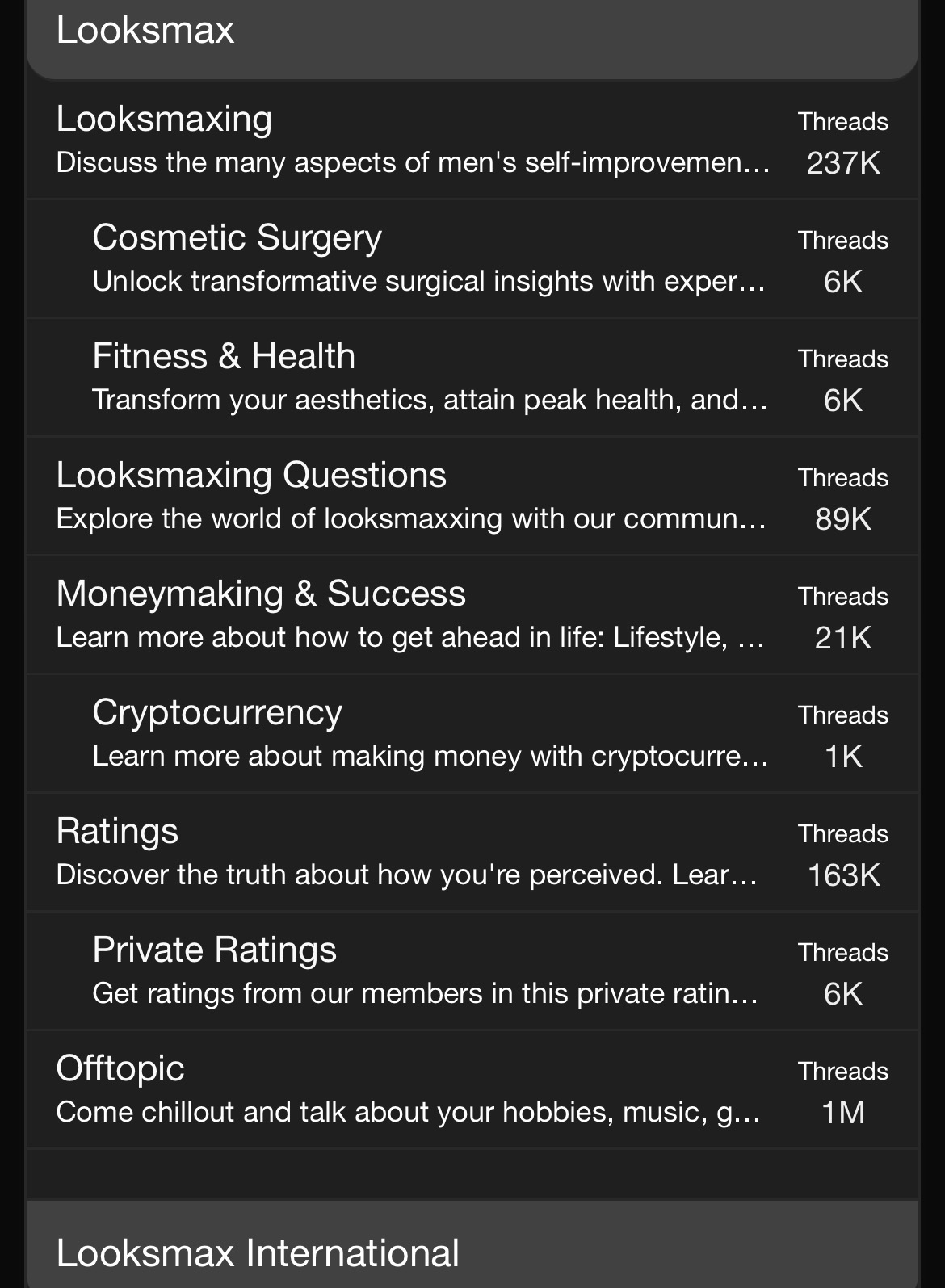945x1288 pixels.
Task: View the Cryptocurrency subforum
Action: tap(217, 713)
